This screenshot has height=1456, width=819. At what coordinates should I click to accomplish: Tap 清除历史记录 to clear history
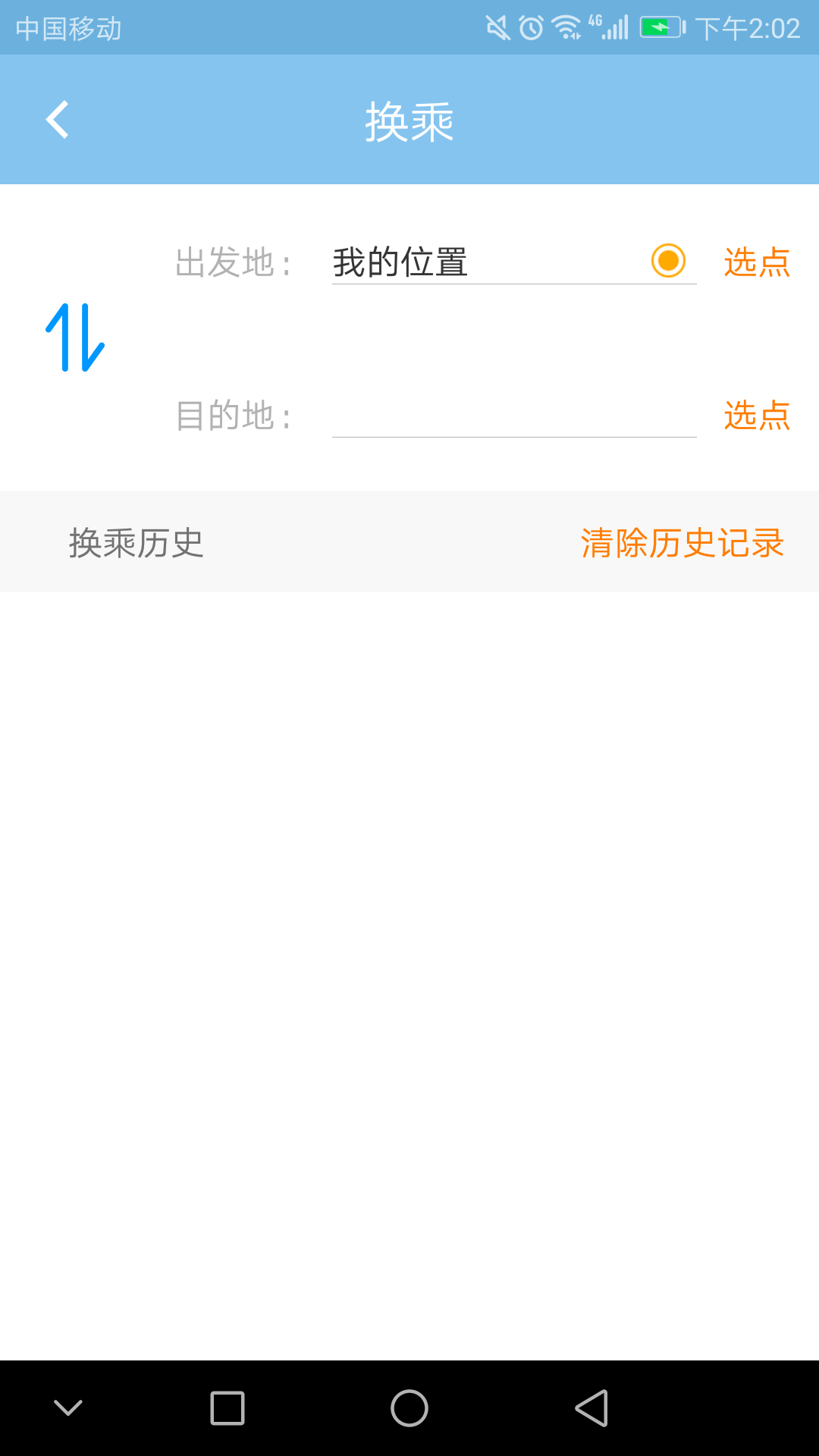(680, 541)
